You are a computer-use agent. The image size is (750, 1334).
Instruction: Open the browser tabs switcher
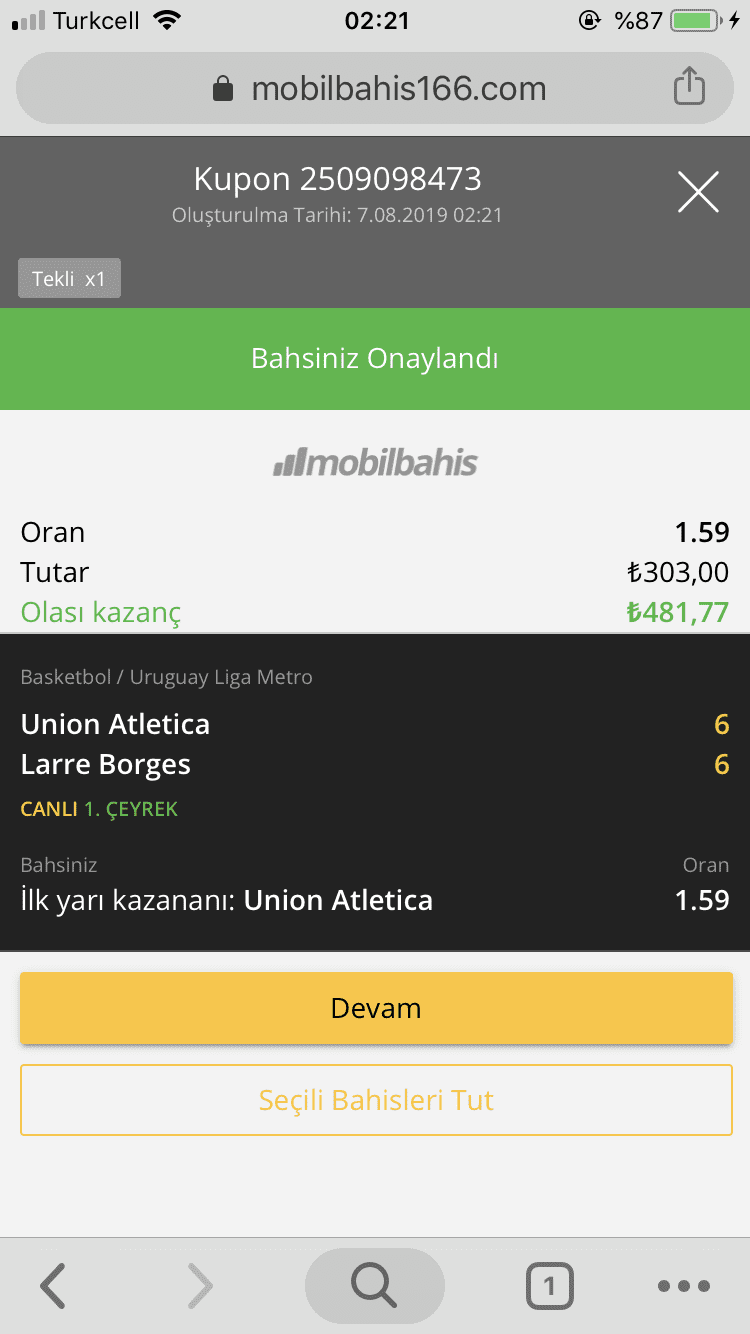click(549, 1286)
